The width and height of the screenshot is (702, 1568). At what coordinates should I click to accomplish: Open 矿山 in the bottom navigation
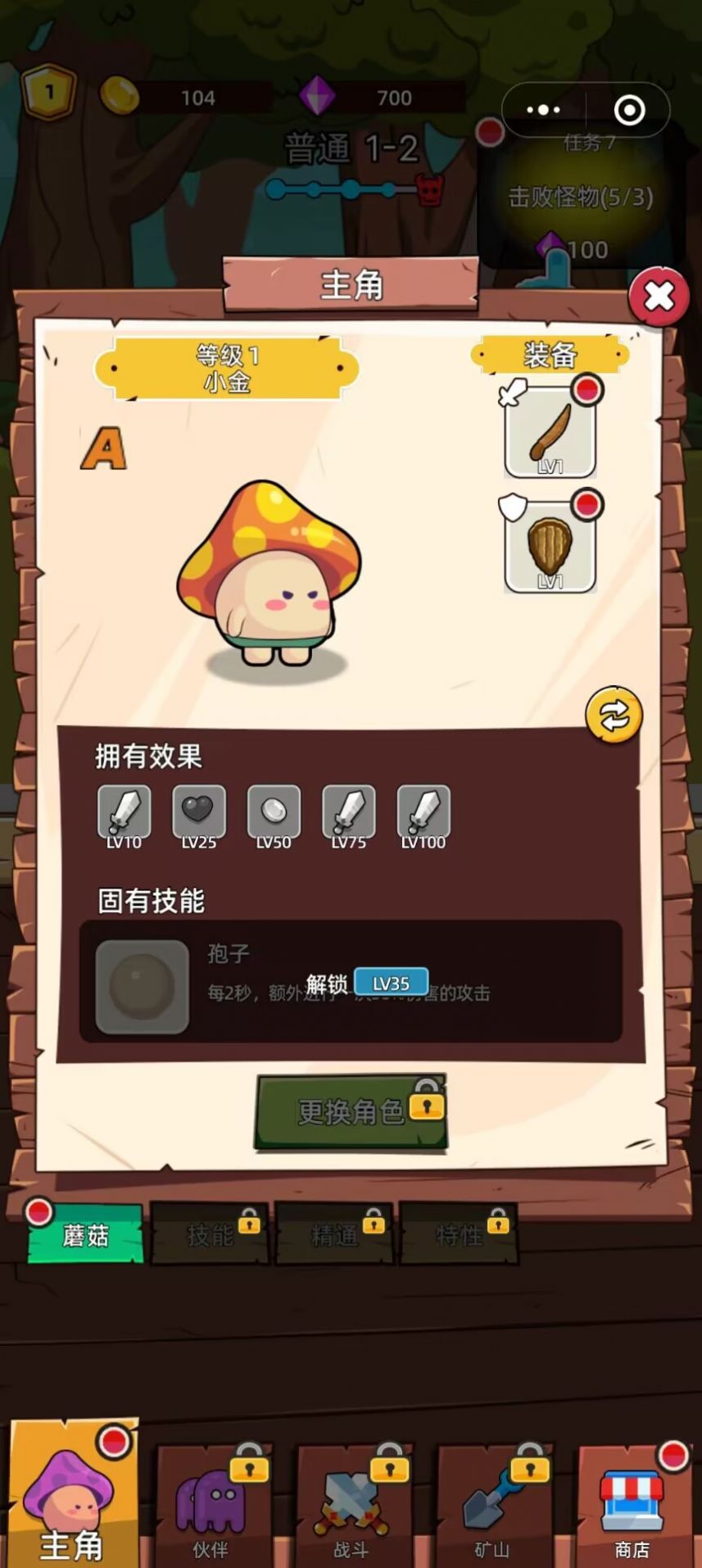point(492,1508)
